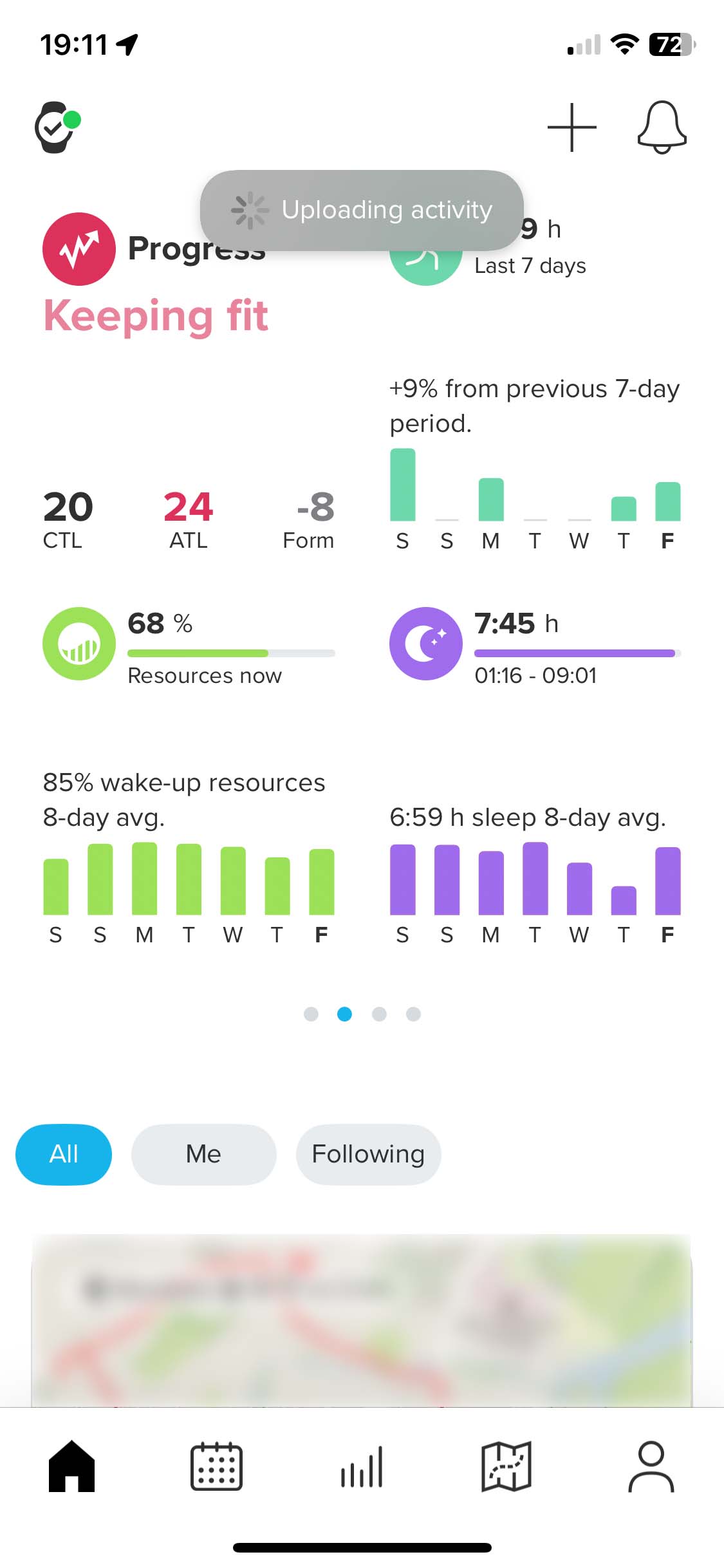Open the notifications bell

pos(662,127)
